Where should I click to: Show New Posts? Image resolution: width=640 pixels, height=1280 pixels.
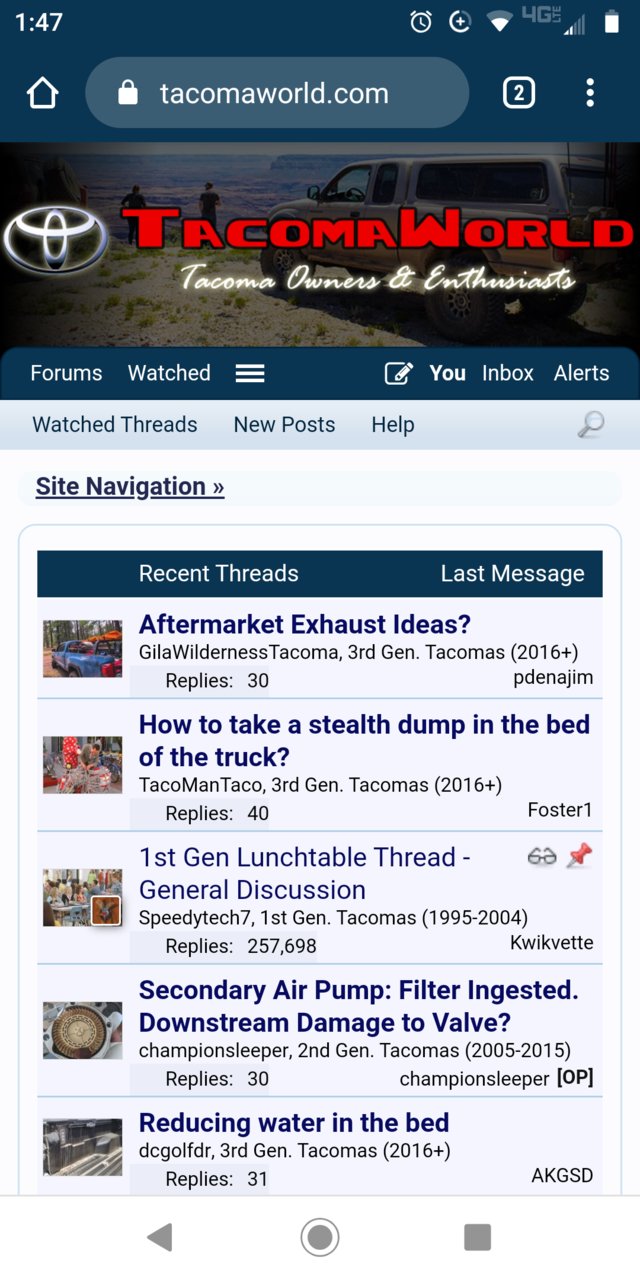[x=284, y=425]
